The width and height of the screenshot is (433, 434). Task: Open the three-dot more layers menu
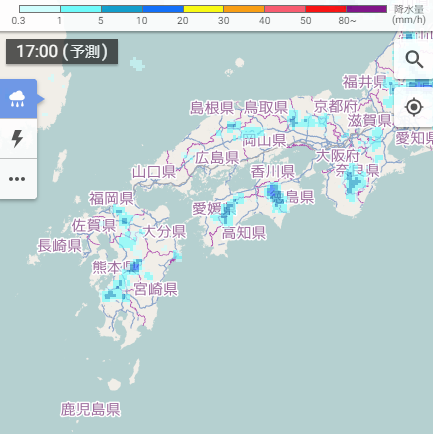tap(18, 179)
